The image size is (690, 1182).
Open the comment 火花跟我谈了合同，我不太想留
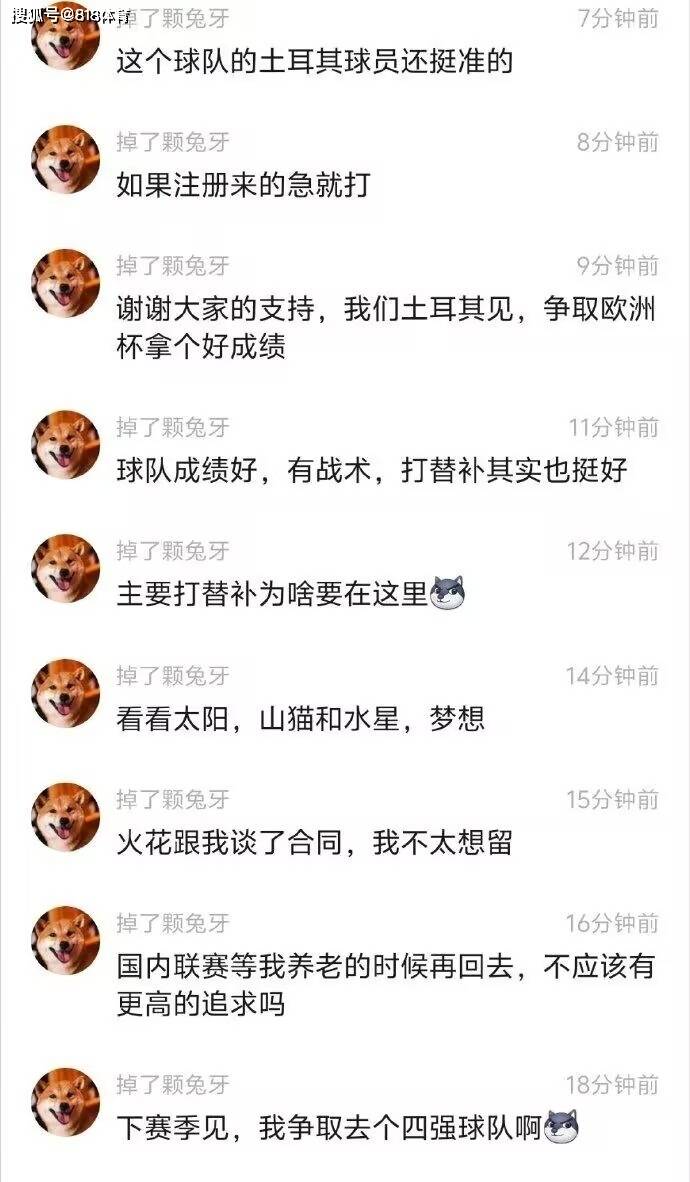(314, 842)
